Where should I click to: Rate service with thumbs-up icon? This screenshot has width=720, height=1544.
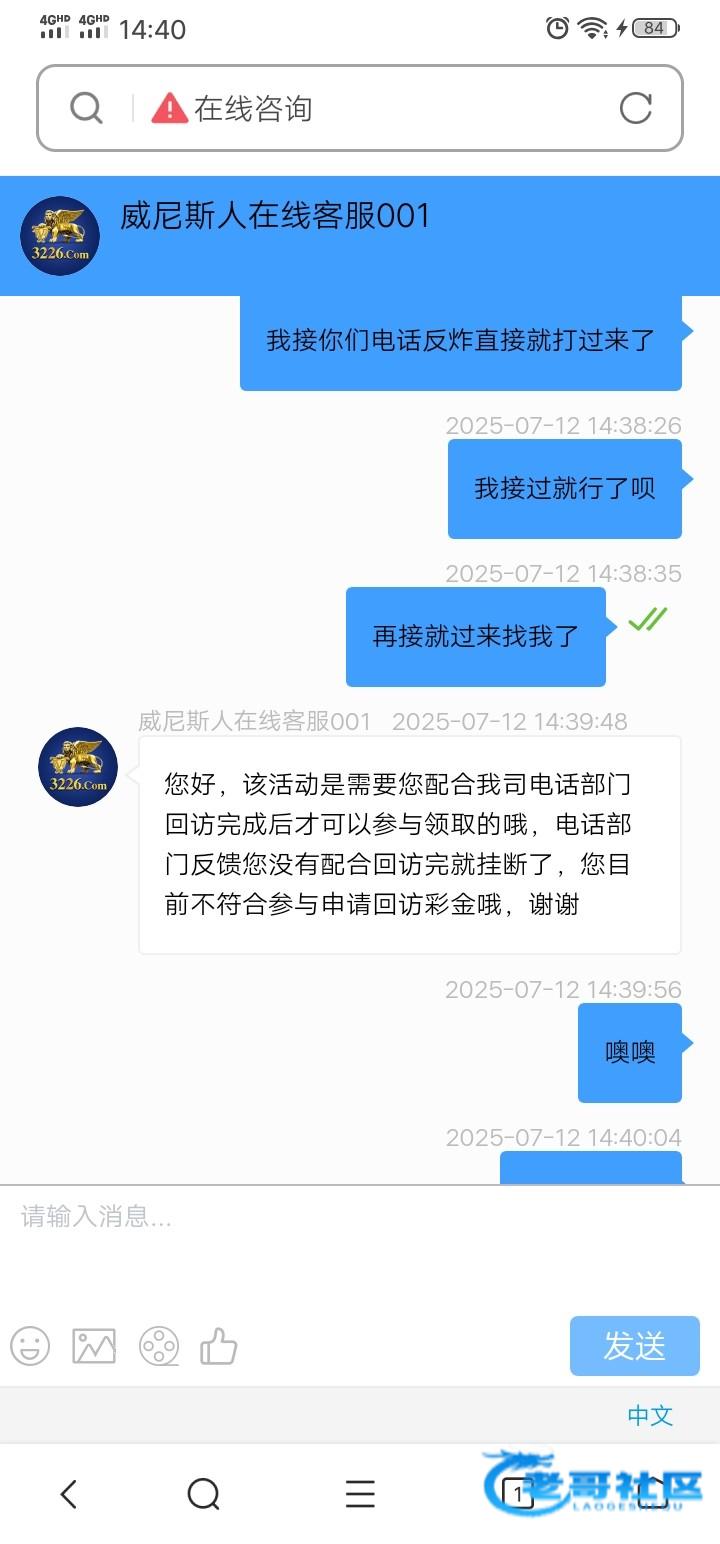(219, 1346)
